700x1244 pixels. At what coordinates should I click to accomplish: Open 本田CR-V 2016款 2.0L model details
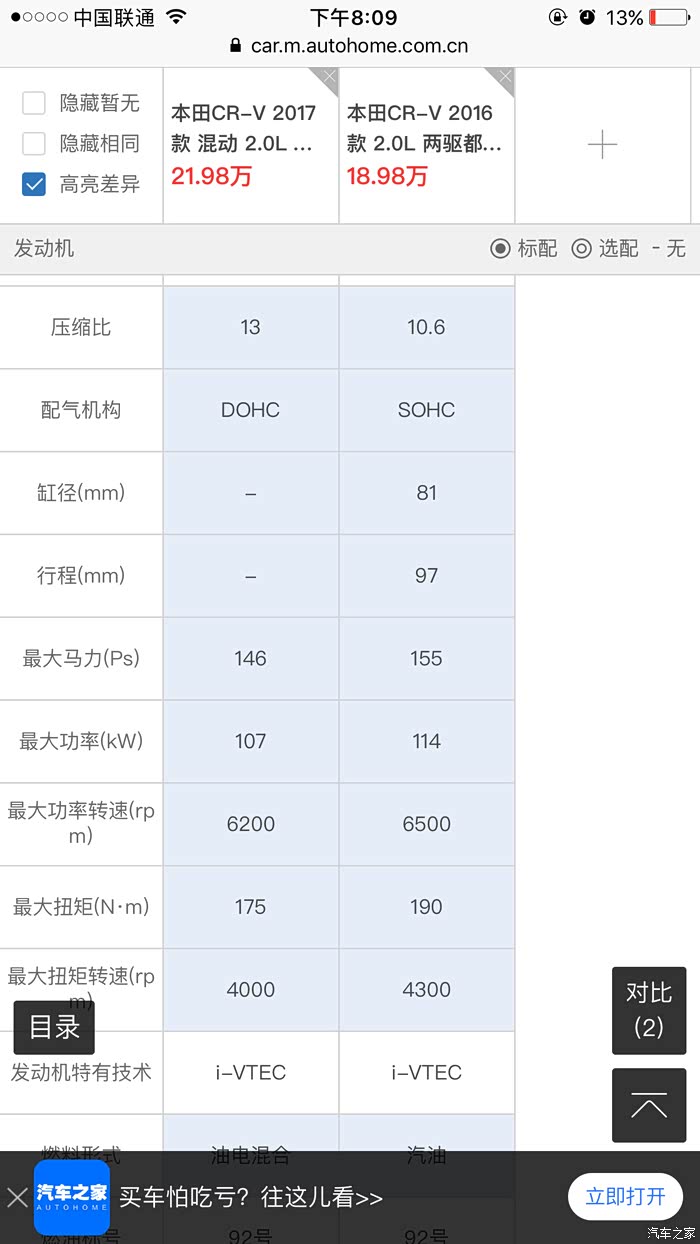point(424,128)
